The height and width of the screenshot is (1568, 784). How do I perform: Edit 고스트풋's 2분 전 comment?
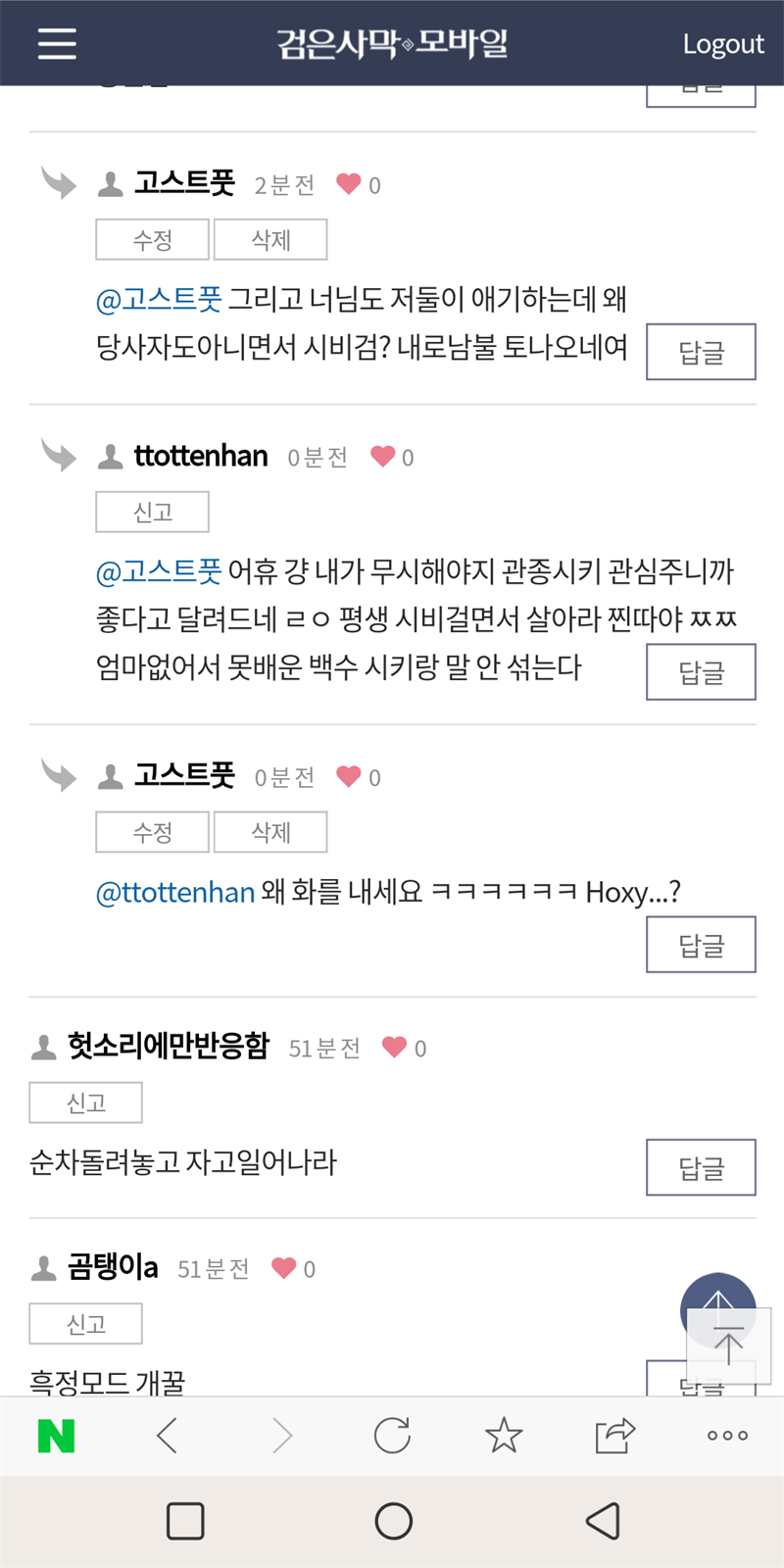152,240
